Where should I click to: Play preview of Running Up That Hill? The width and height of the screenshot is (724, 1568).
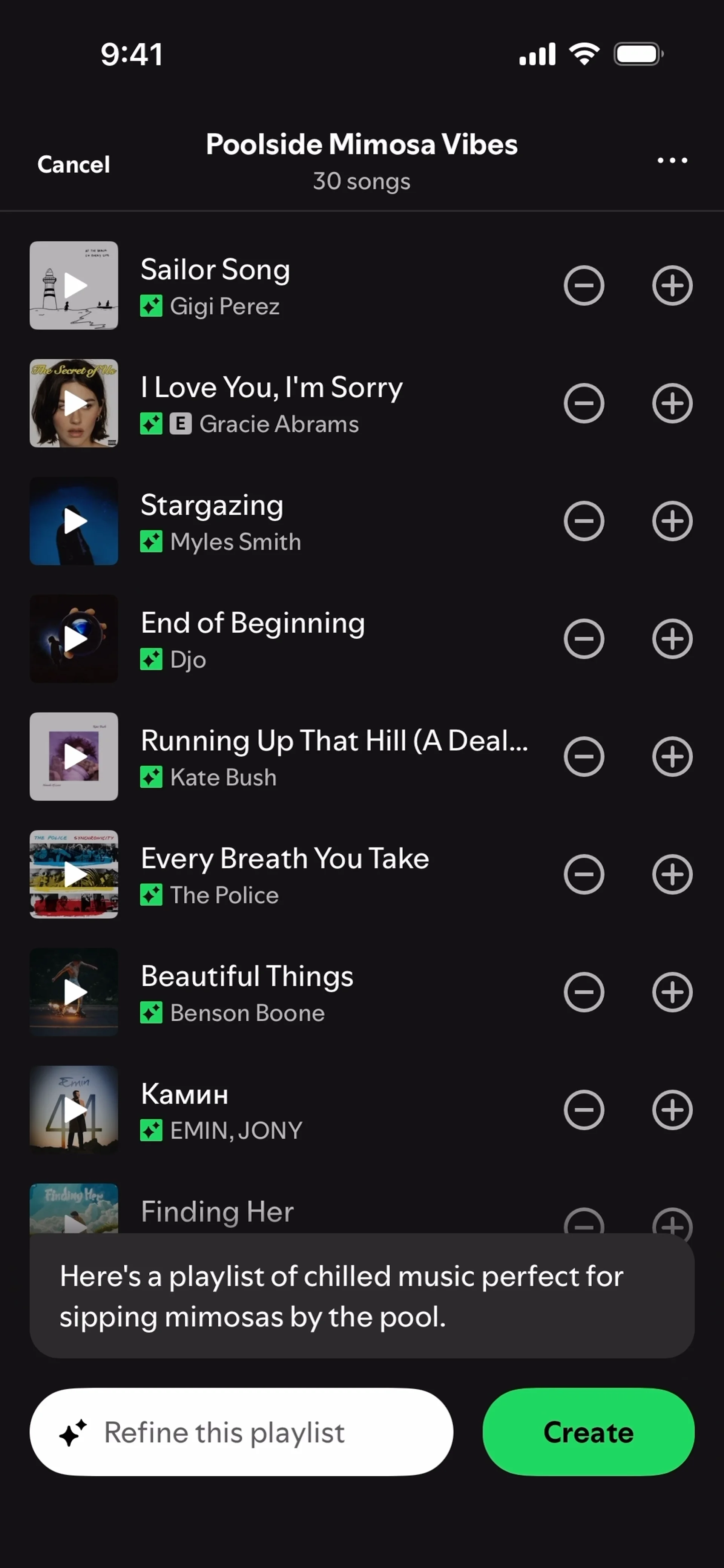[74, 757]
